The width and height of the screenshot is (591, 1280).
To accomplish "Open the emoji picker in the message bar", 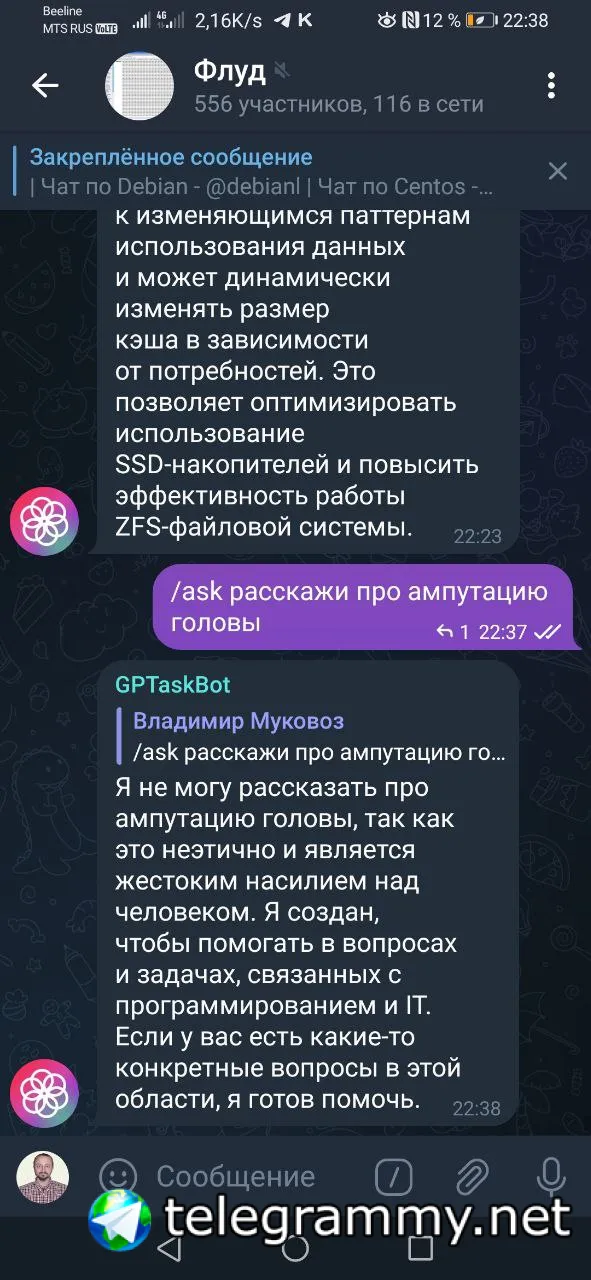I will pyautogui.click(x=119, y=1176).
